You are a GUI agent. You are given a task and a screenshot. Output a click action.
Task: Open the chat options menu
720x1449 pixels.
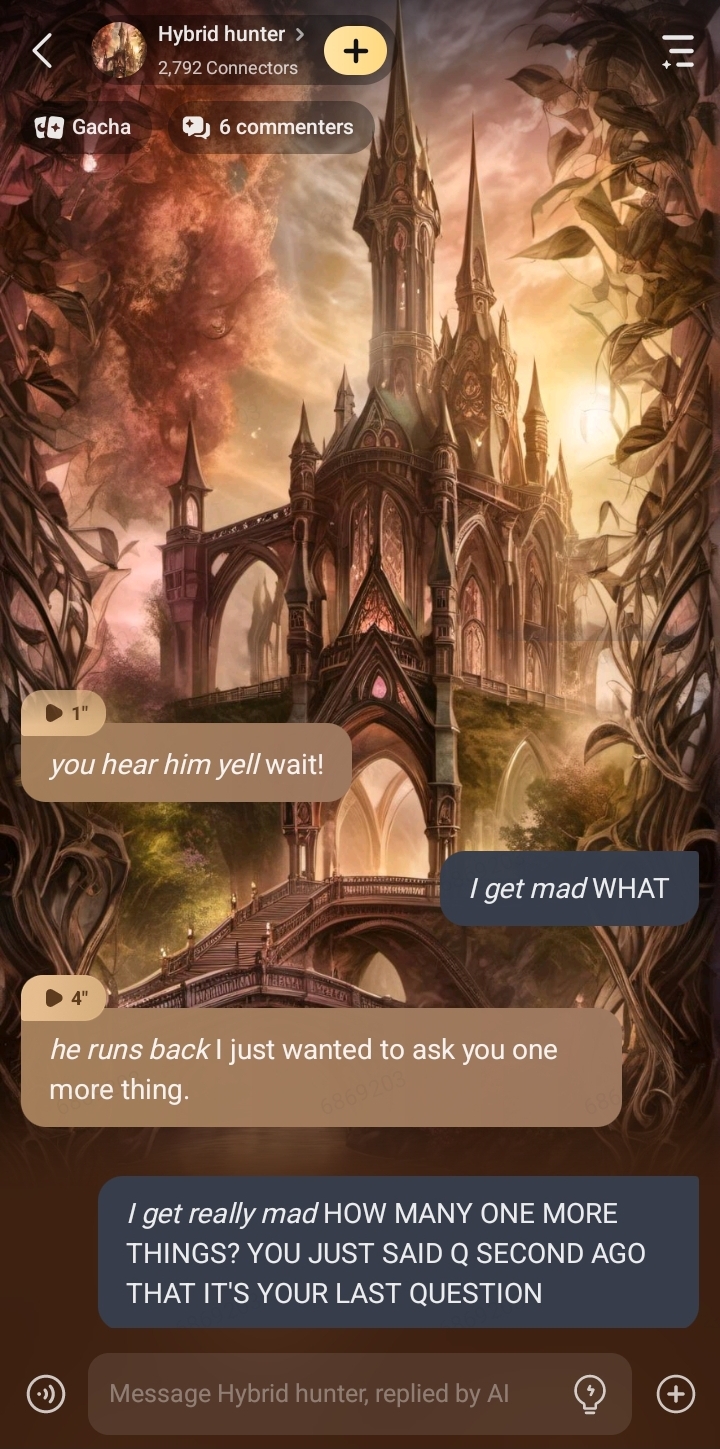click(x=677, y=50)
